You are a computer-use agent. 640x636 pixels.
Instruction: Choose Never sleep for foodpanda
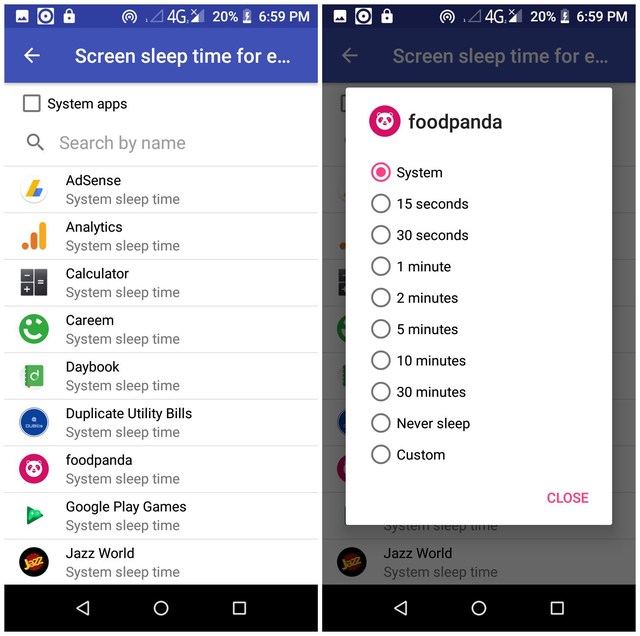pos(381,423)
